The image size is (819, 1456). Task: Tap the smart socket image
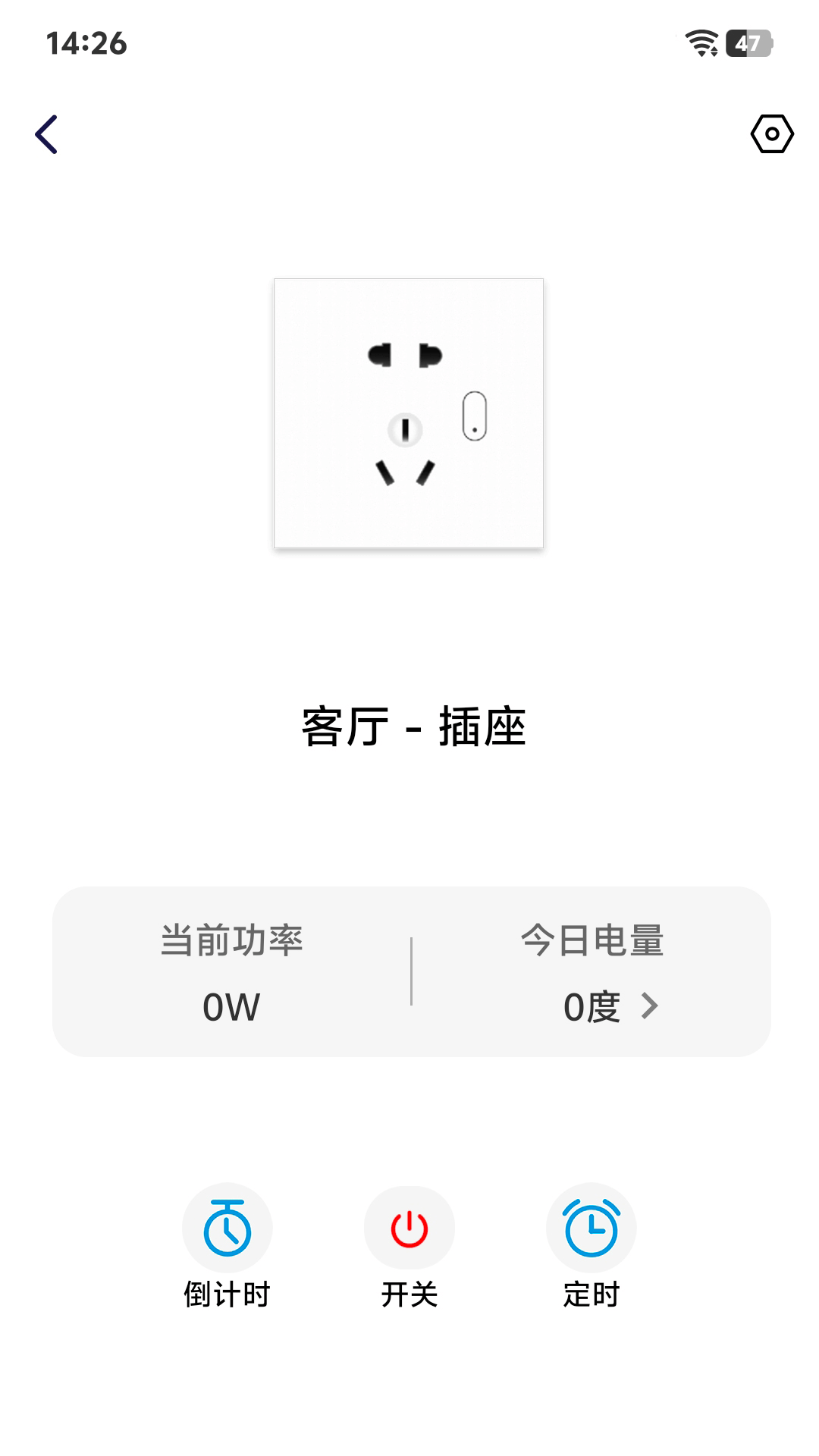(x=408, y=412)
